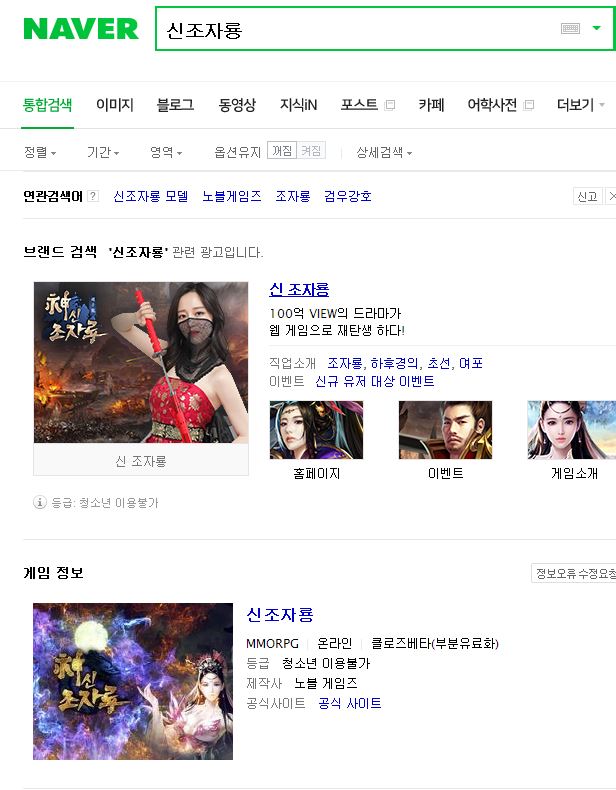Visit the 공식 사이트 link
616x790 pixels.
pos(349,704)
